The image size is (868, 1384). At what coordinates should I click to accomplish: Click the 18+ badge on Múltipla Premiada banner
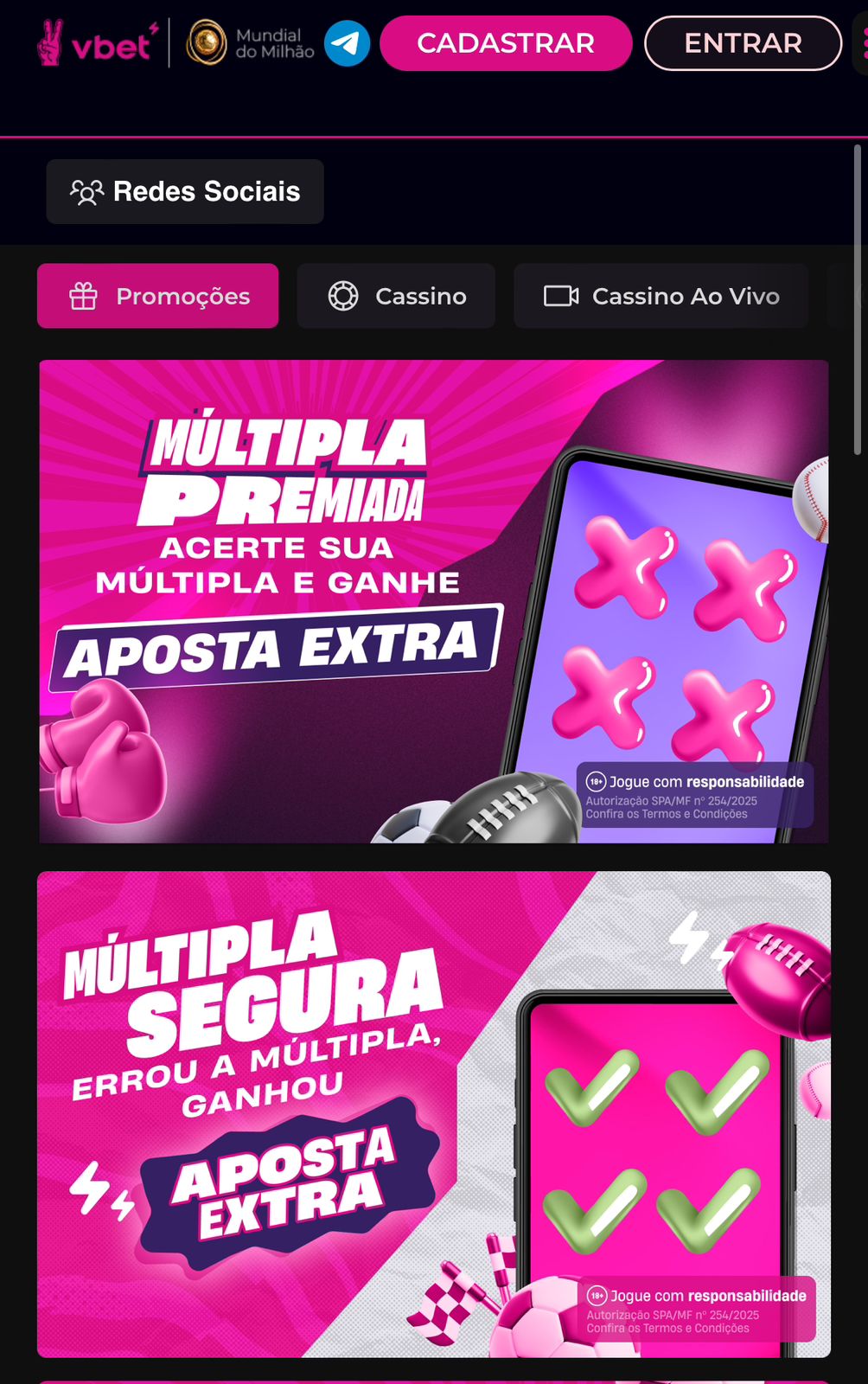pos(595,781)
